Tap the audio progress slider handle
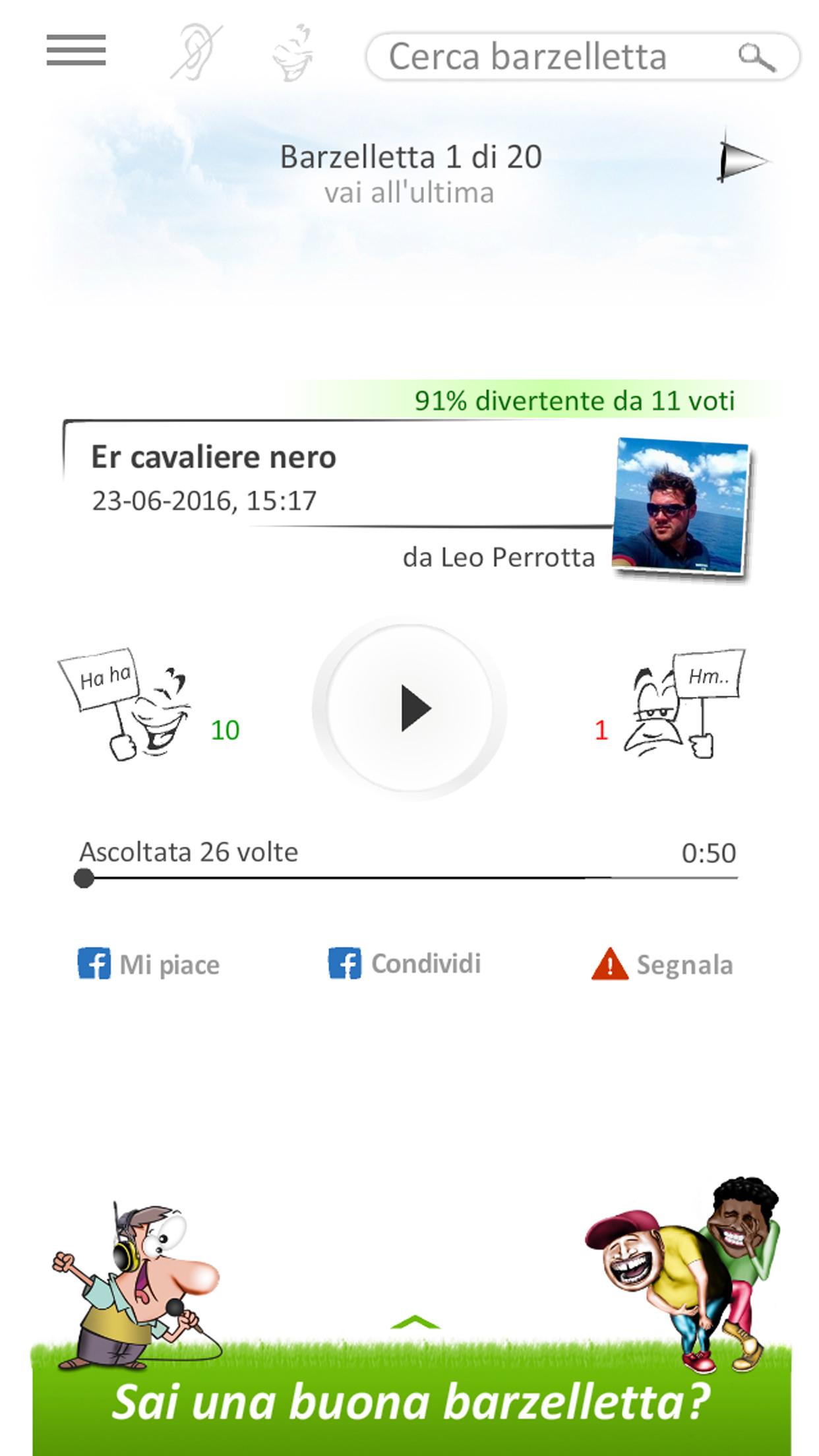Viewport: 819px width, 1456px height. [x=84, y=878]
